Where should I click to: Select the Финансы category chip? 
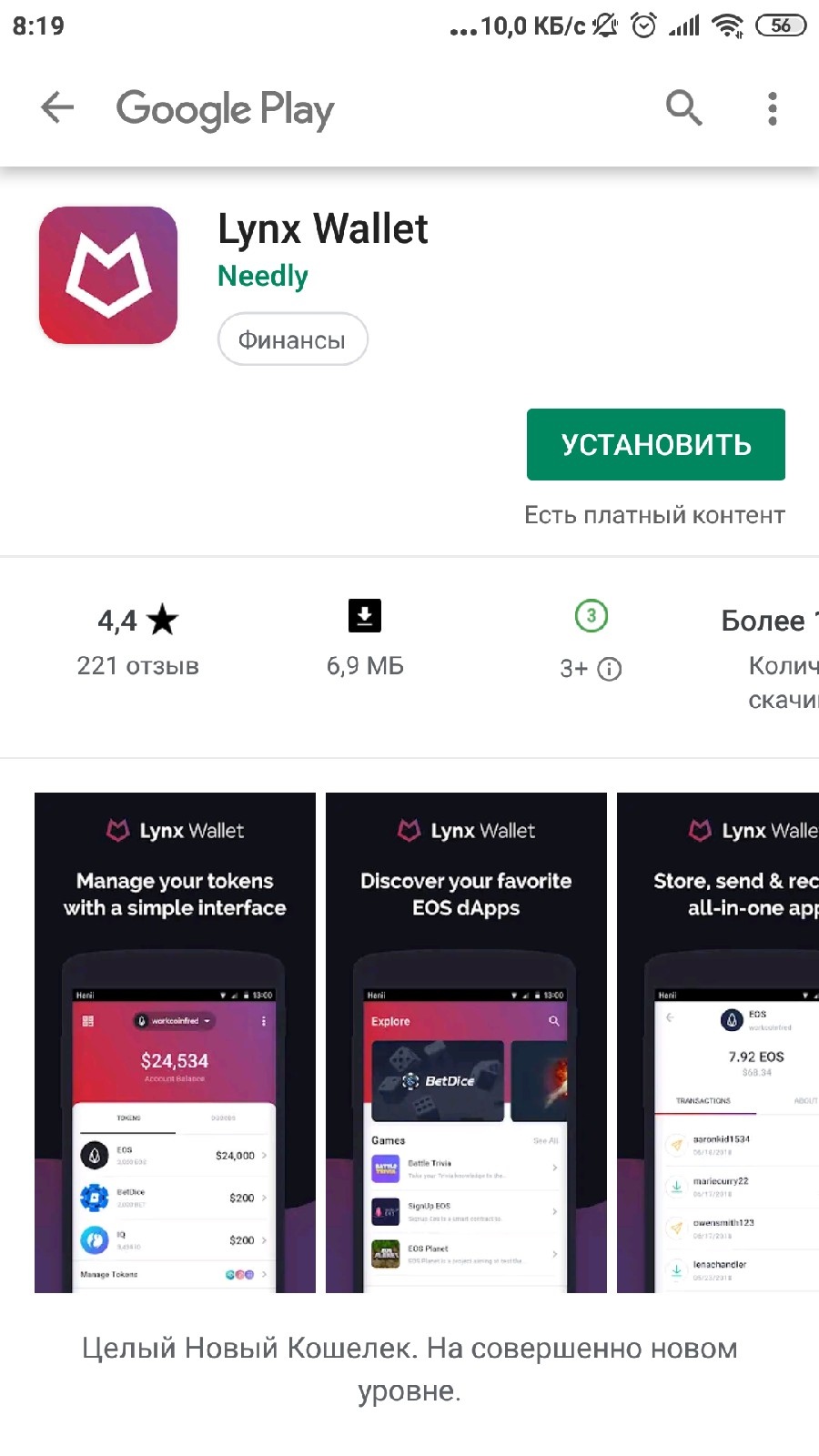[x=292, y=339]
